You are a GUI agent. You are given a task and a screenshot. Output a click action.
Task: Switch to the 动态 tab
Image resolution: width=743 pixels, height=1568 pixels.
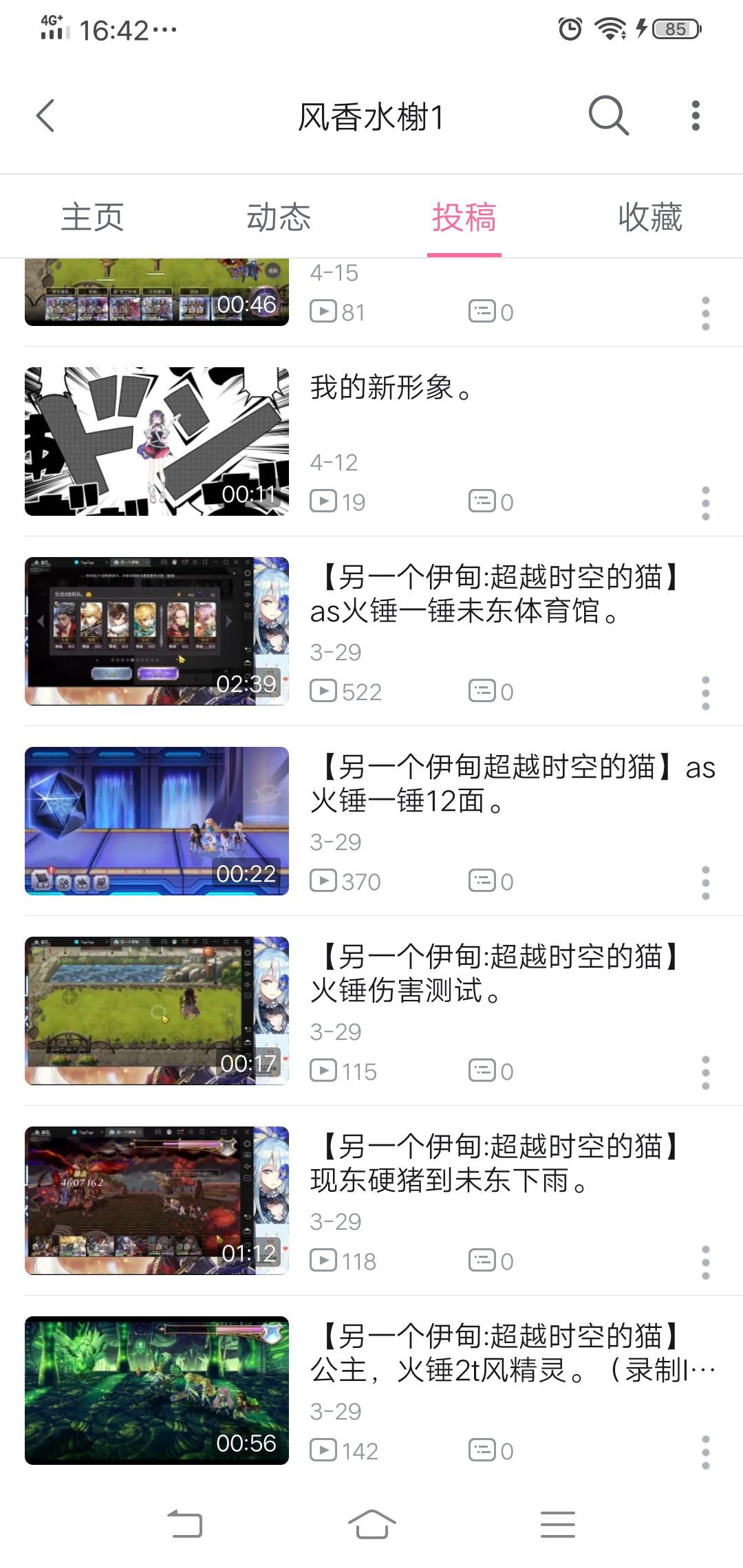point(279,217)
